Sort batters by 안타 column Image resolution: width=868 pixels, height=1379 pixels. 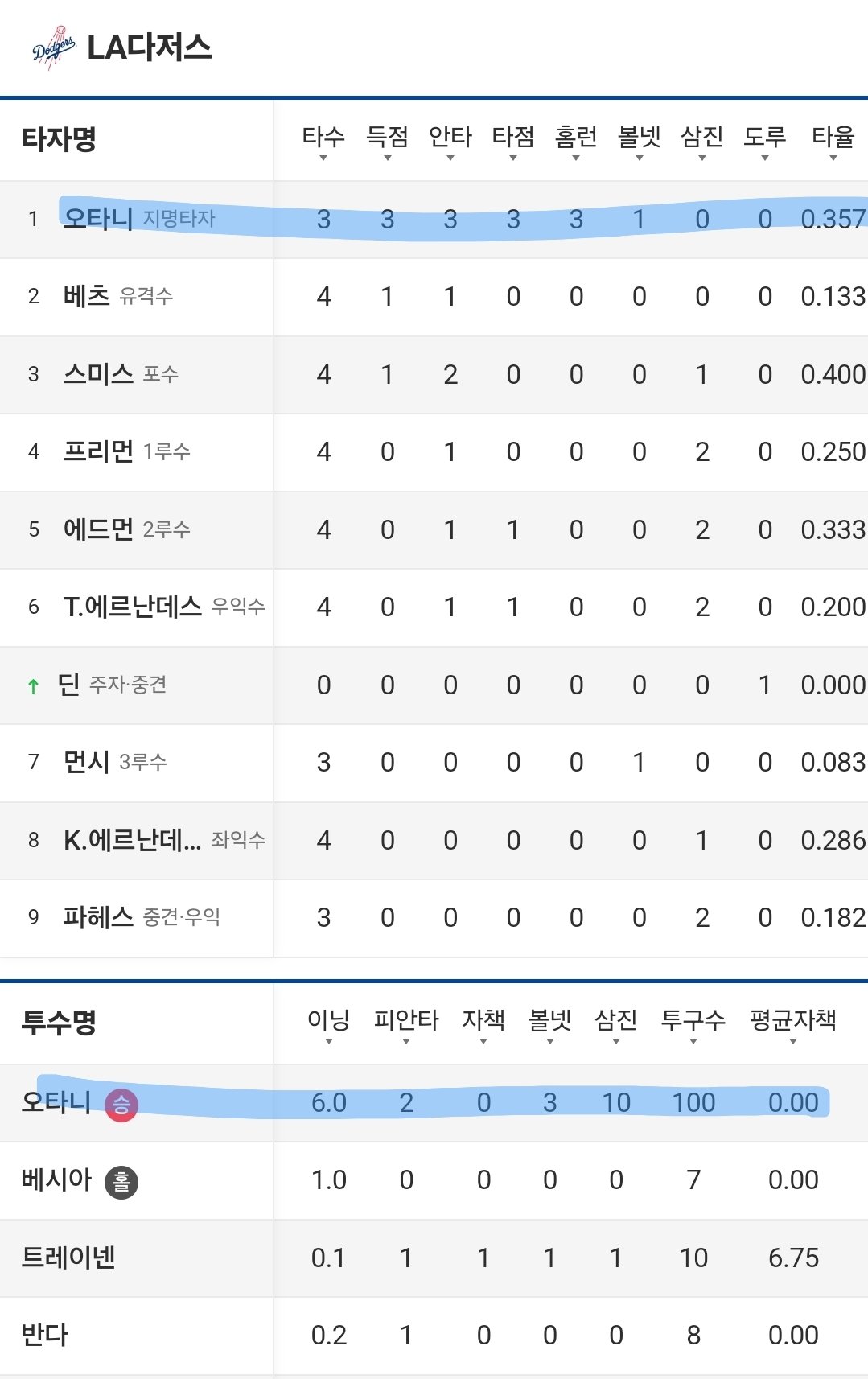[x=450, y=141]
